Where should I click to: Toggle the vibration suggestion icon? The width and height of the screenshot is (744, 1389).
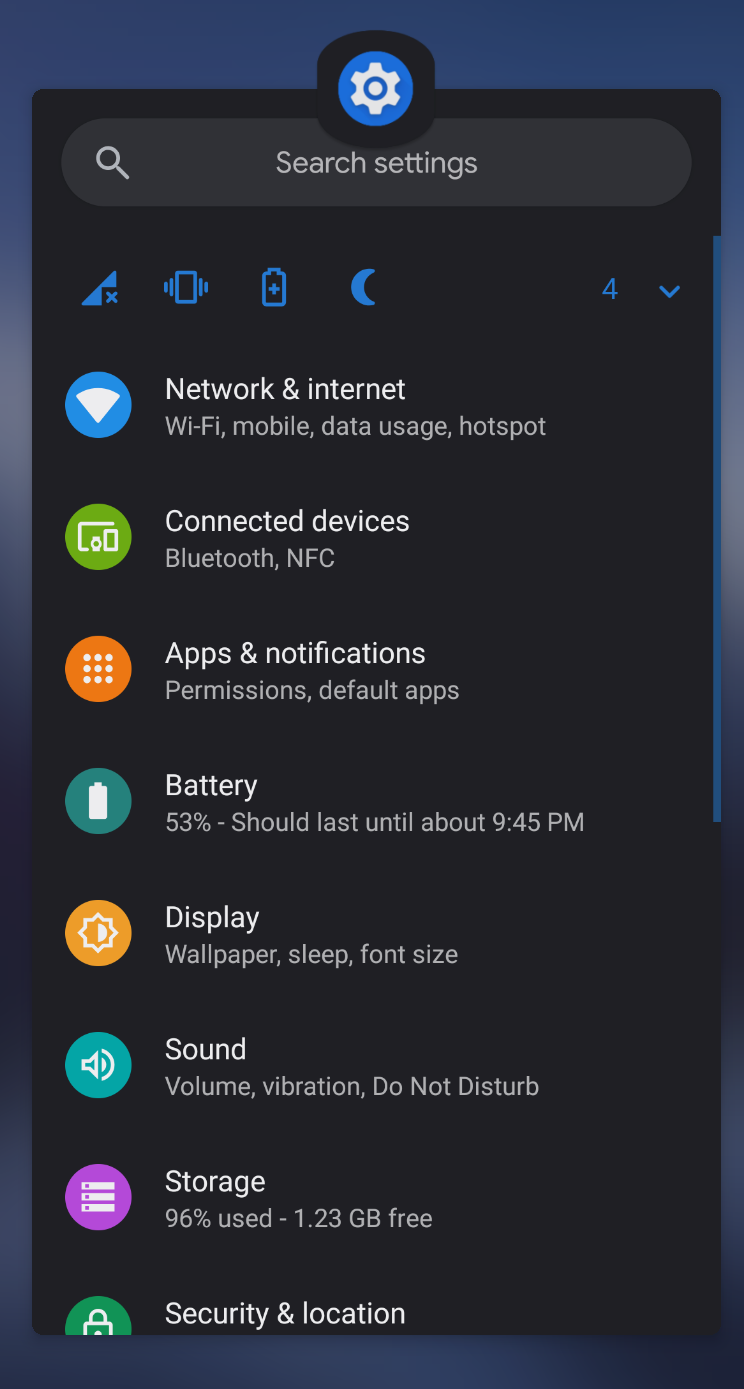coord(186,287)
